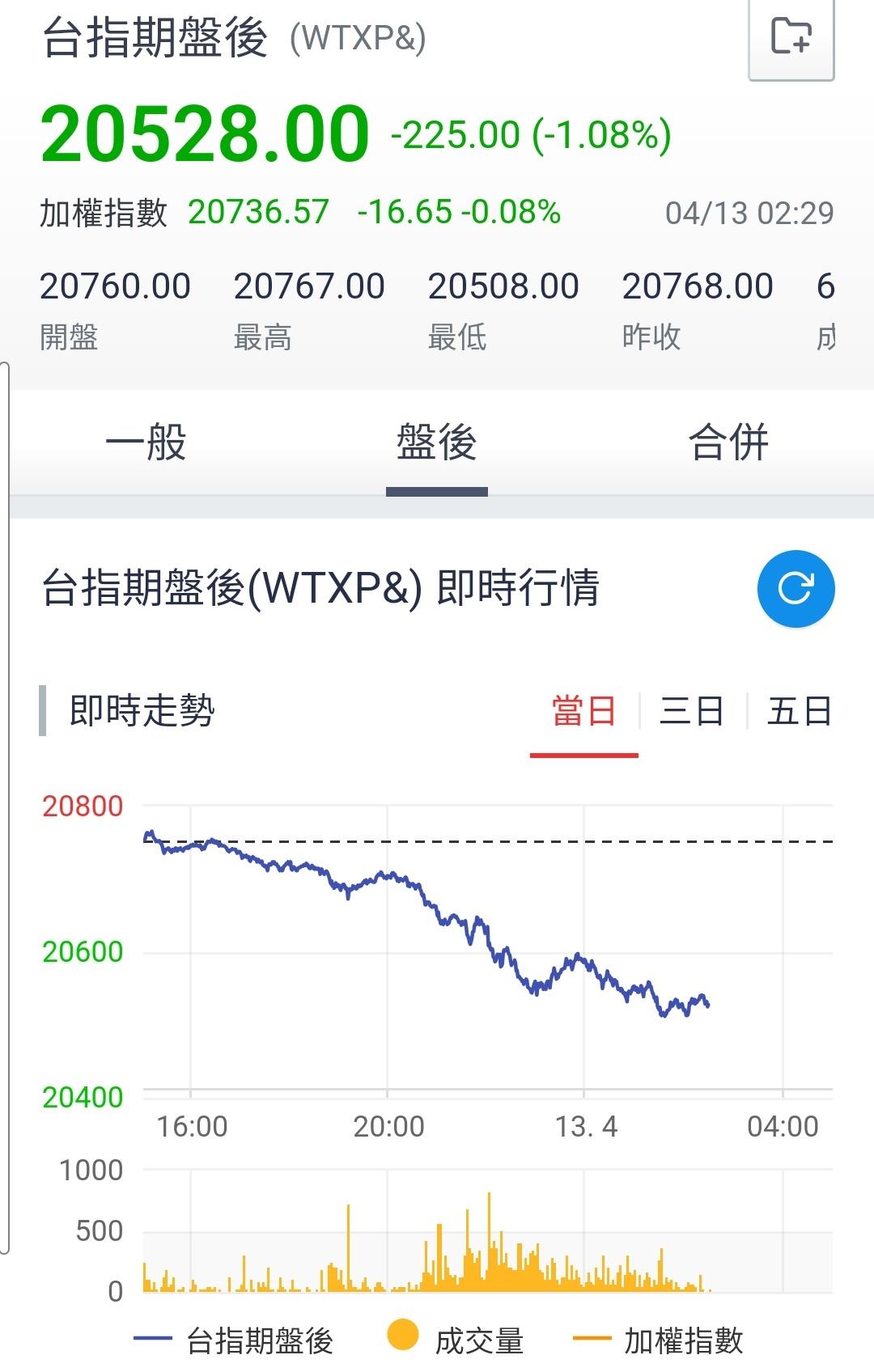The width and height of the screenshot is (874, 1372).
Task: Toggle the 加權指數 legend series
Action: [659, 1340]
